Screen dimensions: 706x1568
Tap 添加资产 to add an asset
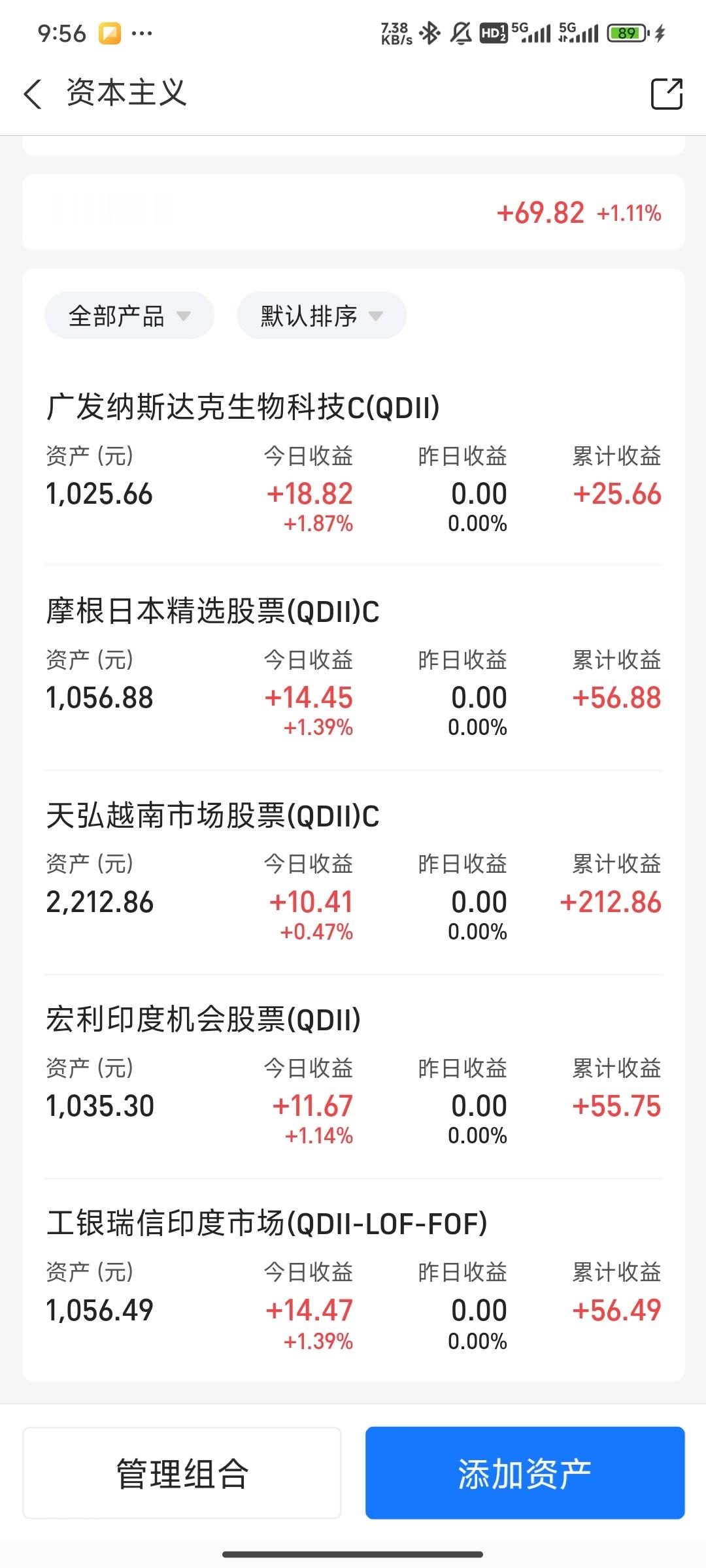click(x=525, y=1473)
